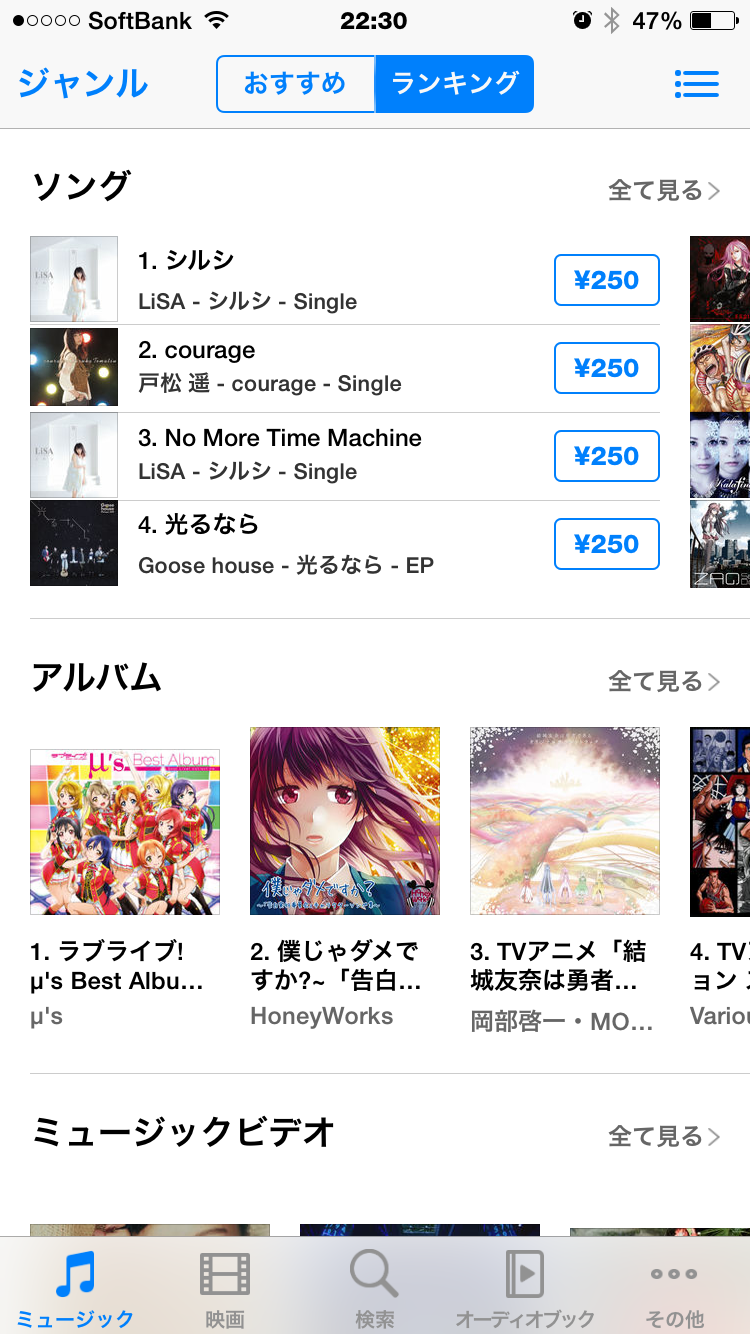
Task: Open the list icon in top bar
Action: [x=697, y=84]
